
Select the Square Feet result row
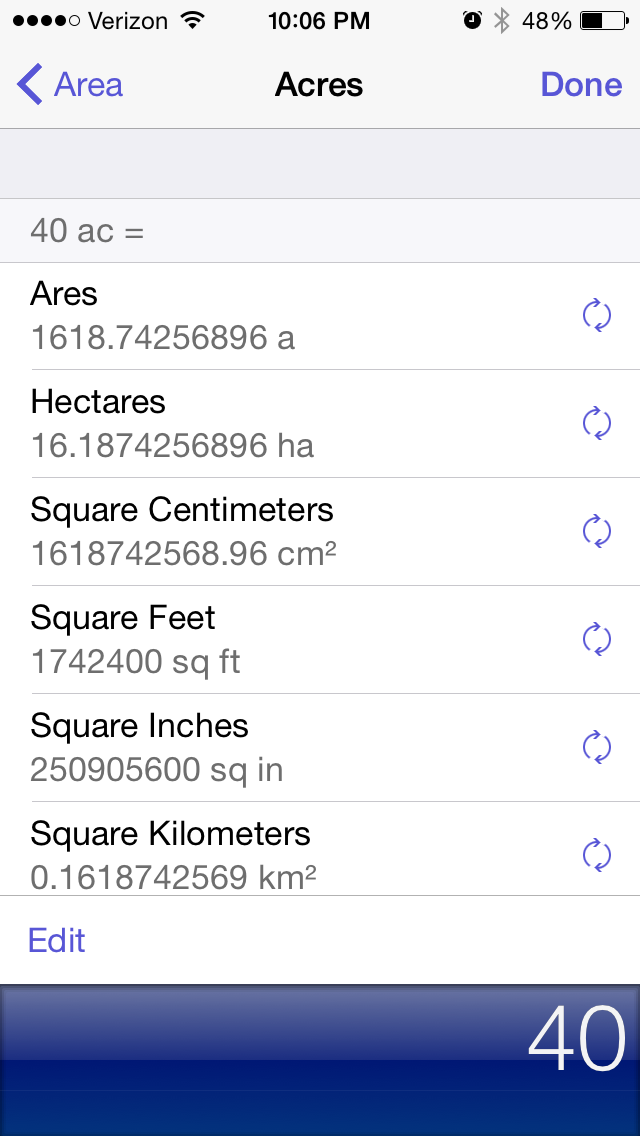click(280, 640)
